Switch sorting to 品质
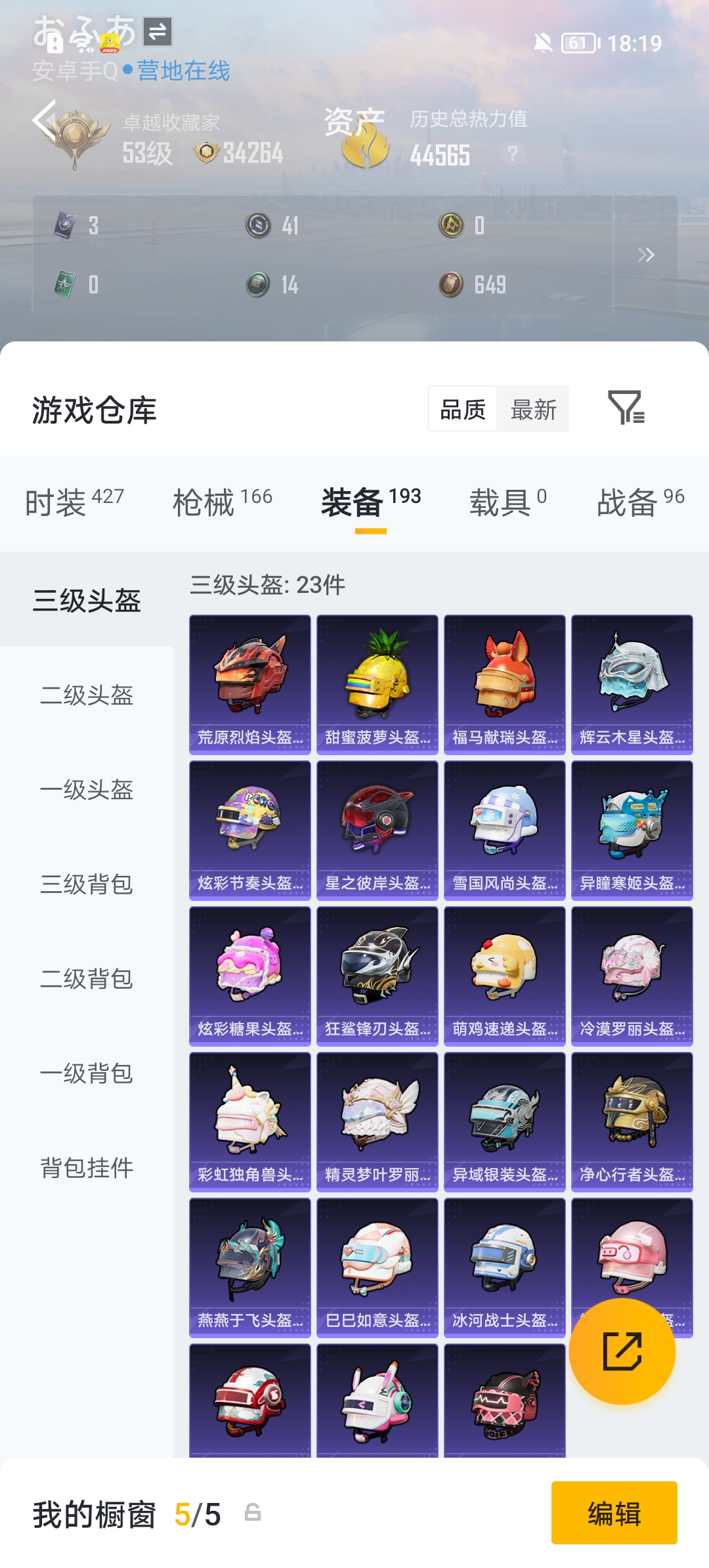Image resolution: width=709 pixels, height=1568 pixels. (462, 408)
